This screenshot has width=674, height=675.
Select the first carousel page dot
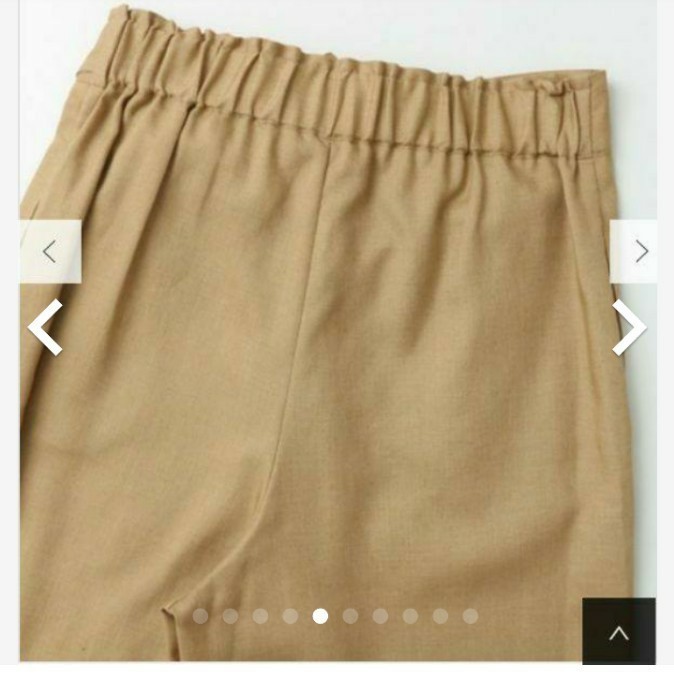(x=200, y=616)
